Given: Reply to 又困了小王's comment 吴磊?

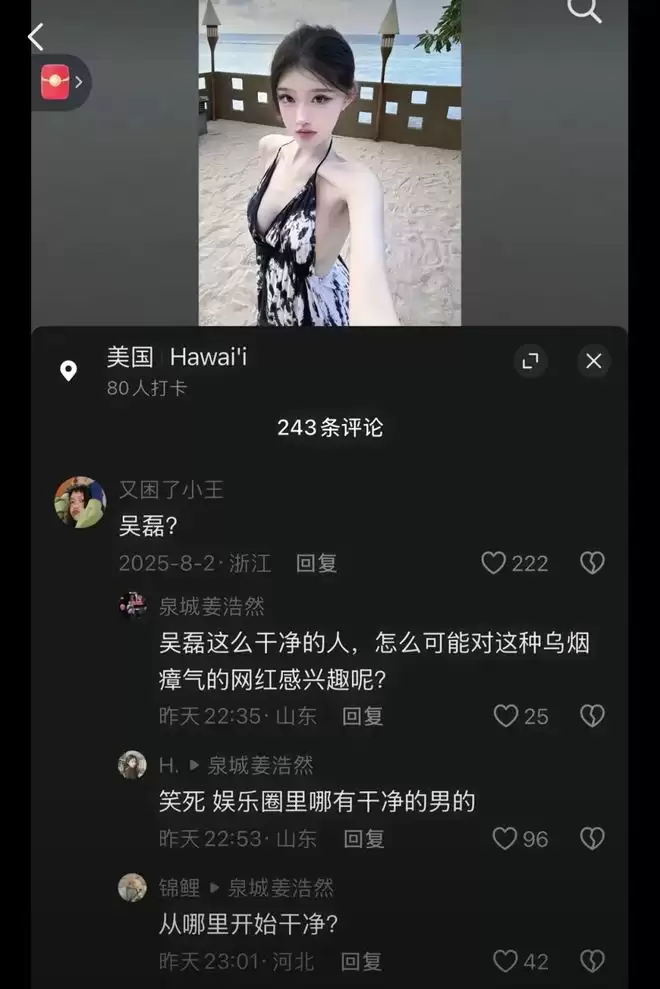Looking at the screenshot, I should (316, 563).
